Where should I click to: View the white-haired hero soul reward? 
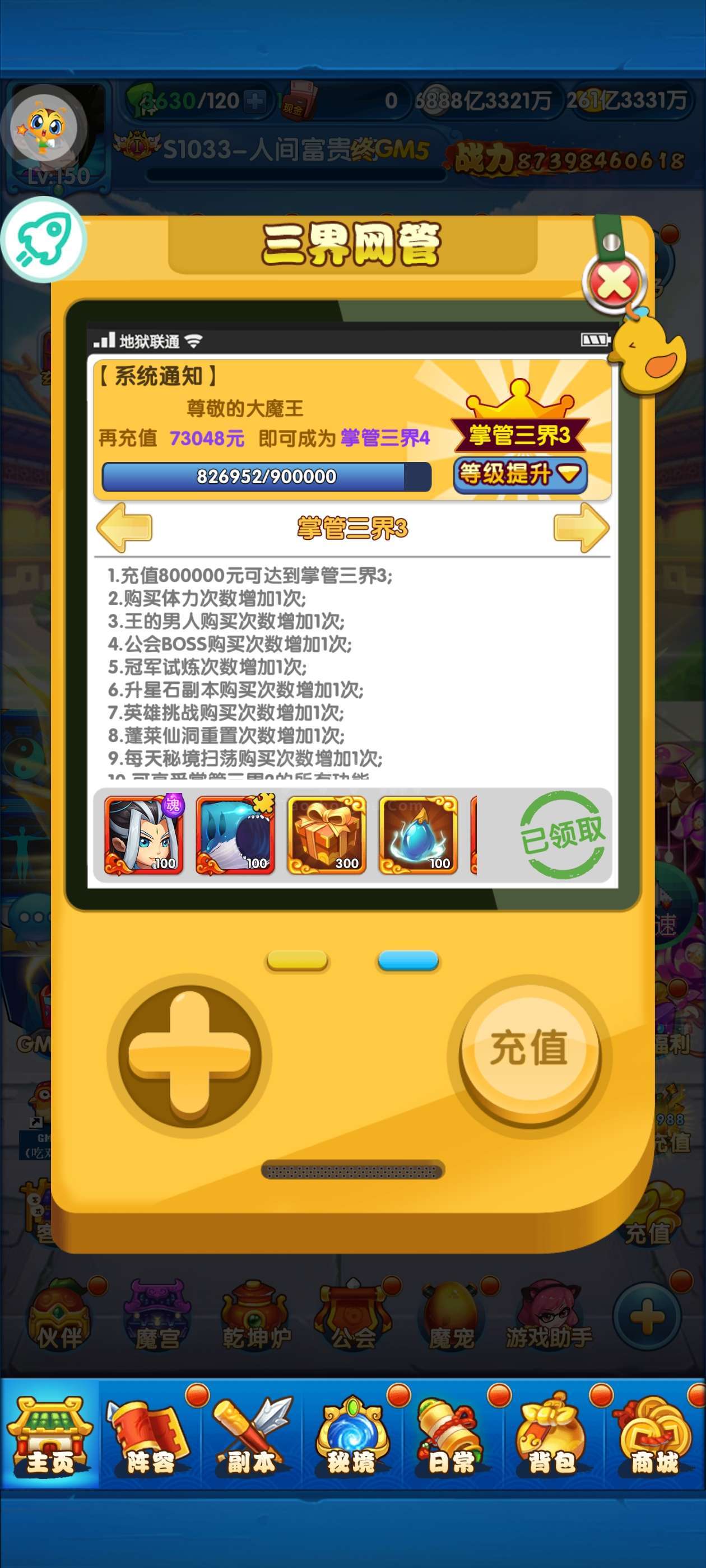(145, 834)
